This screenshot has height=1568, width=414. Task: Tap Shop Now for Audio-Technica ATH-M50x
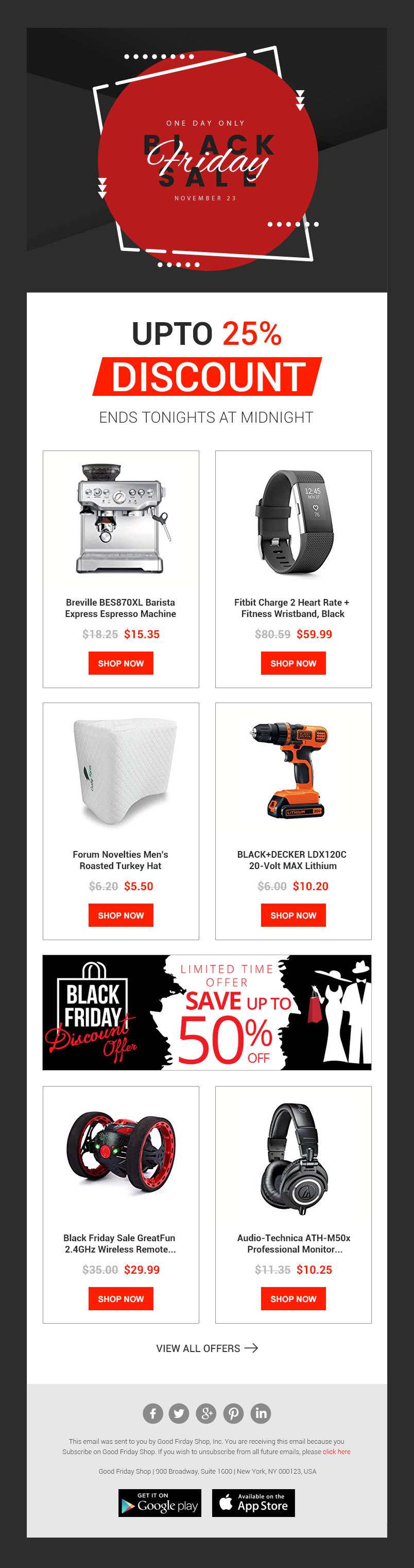(293, 1298)
